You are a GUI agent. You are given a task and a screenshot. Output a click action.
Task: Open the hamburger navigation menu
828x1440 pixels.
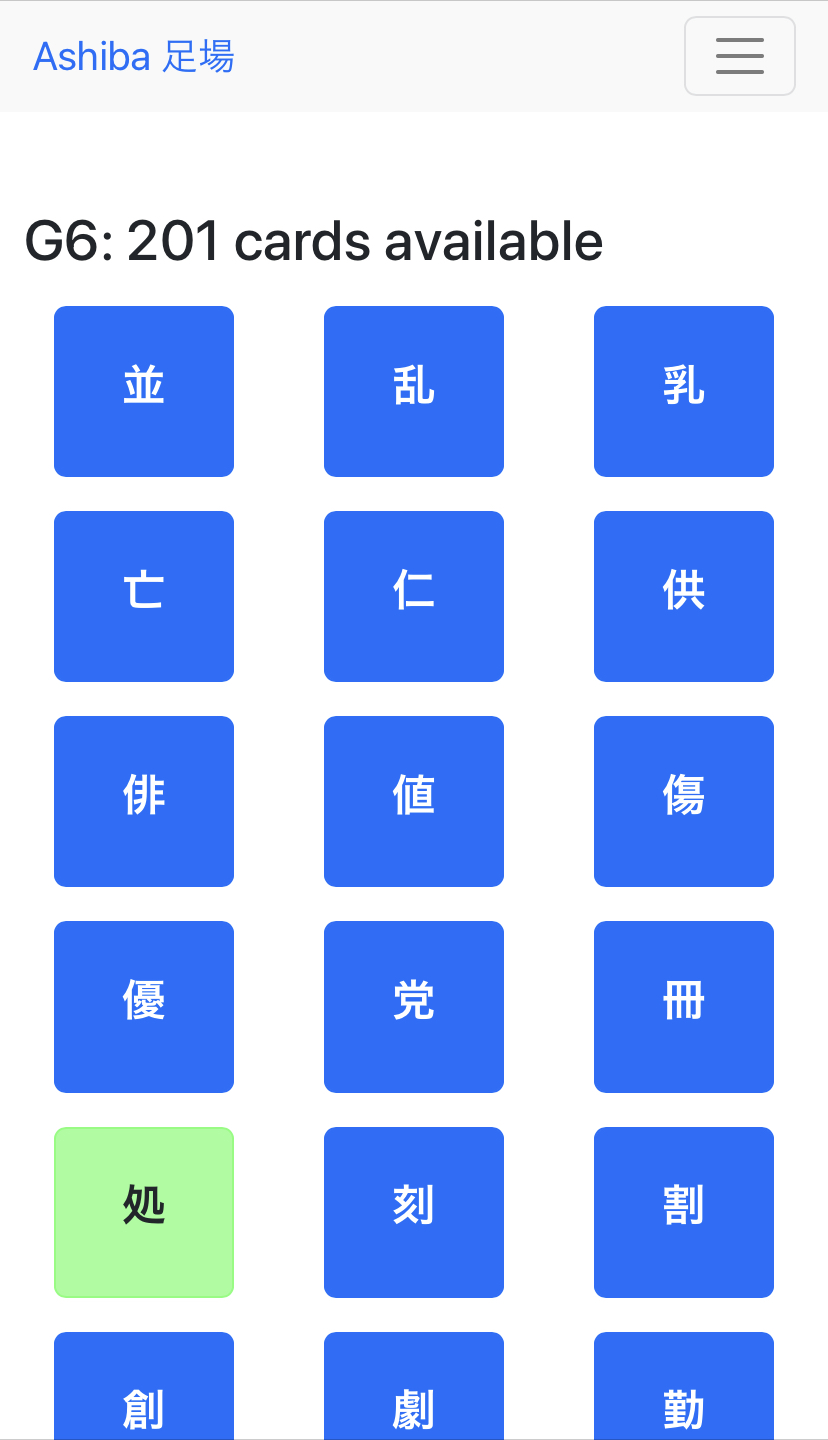point(739,56)
